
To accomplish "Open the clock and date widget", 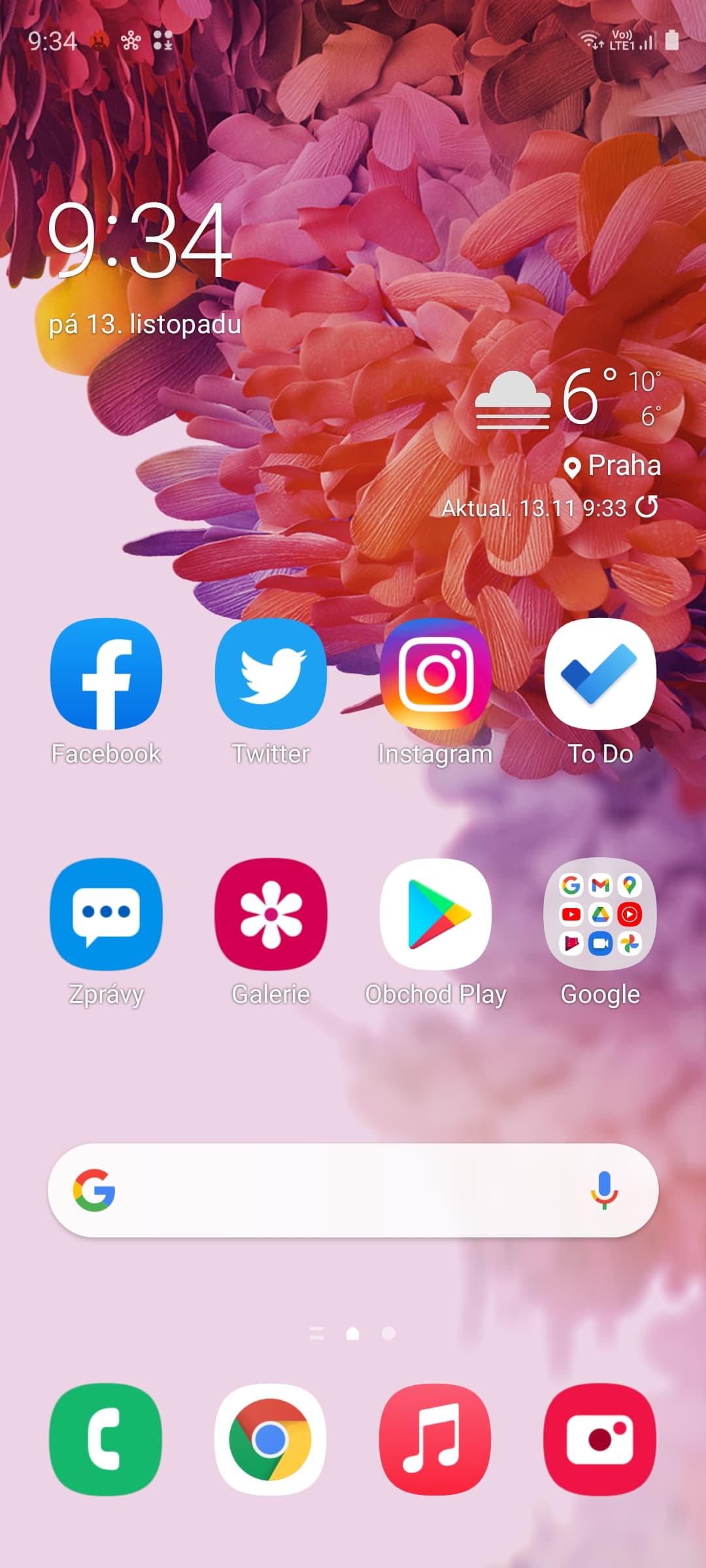I will point(141,261).
